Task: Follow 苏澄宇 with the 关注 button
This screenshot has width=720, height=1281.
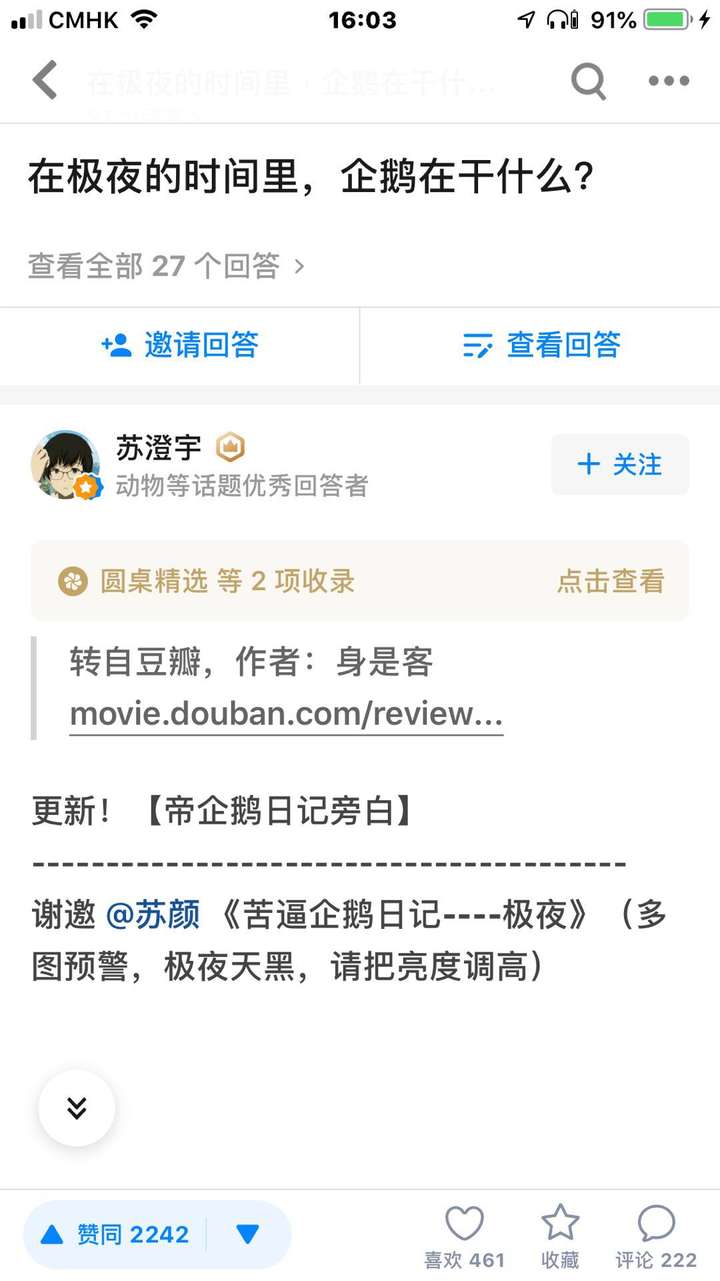Action: pyautogui.click(x=620, y=464)
